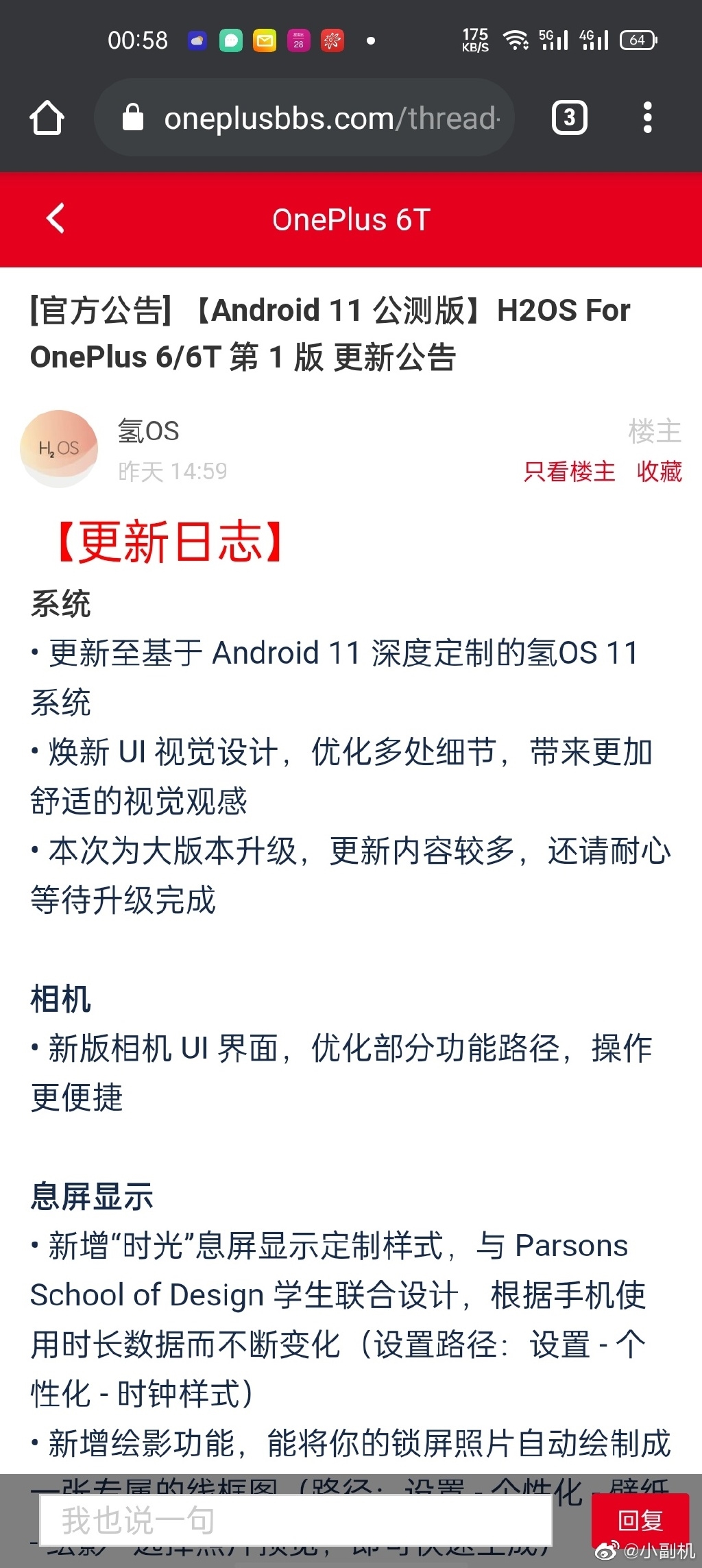The height and width of the screenshot is (1568, 702).
Task: Open 氢OS author avatar profile
Action: point(59,449)
